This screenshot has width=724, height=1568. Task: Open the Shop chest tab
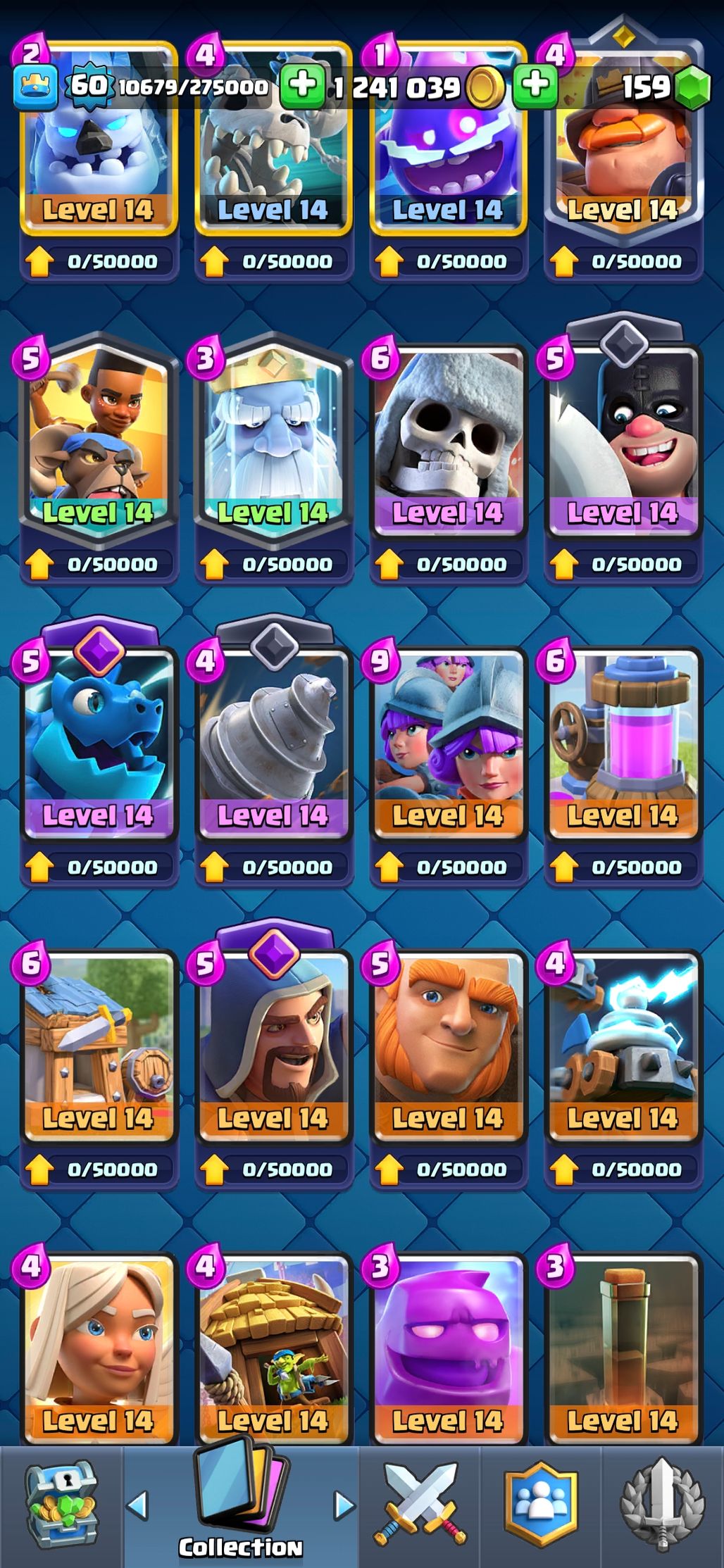62,1505
